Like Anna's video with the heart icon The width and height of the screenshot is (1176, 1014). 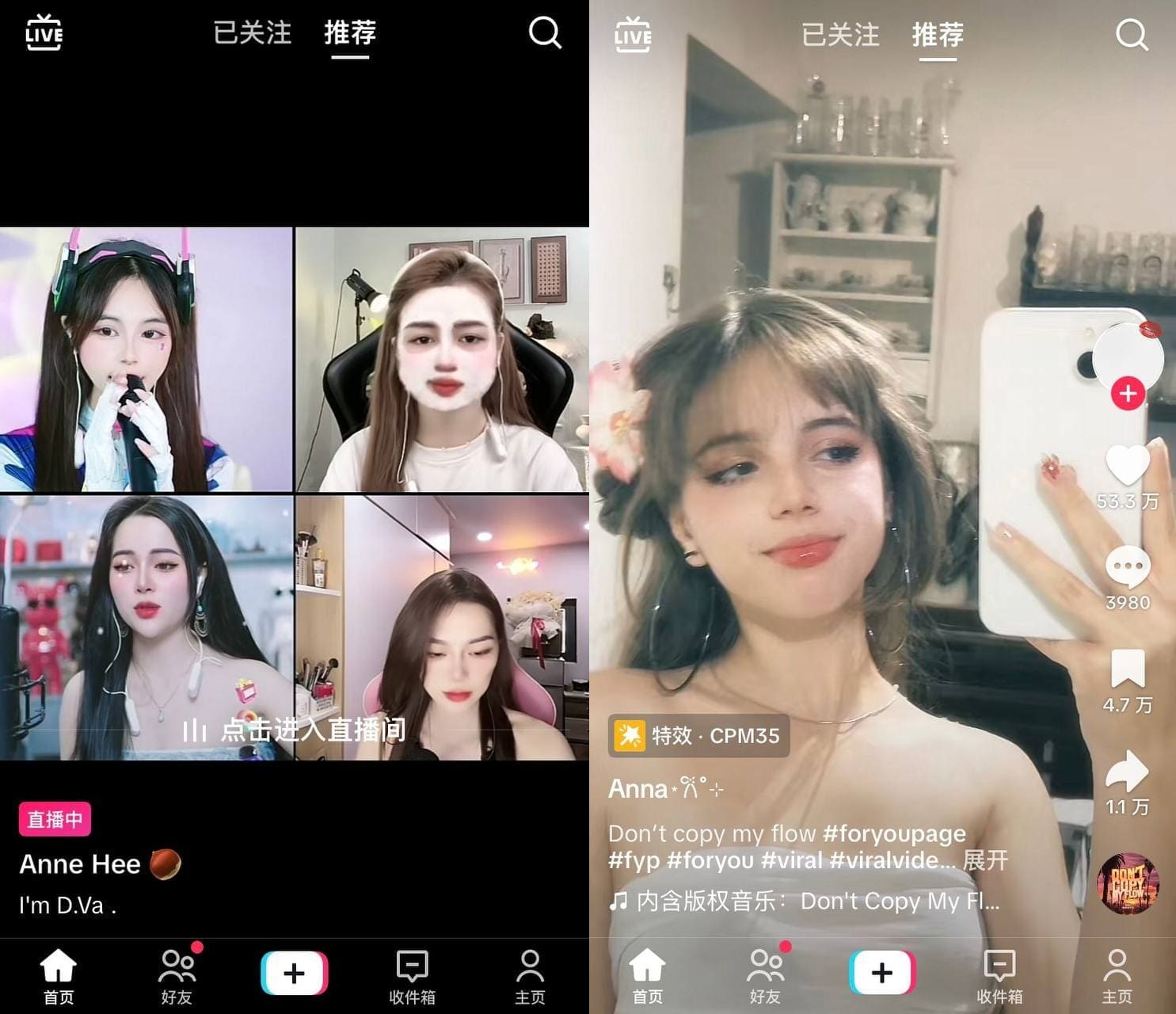(1128, 465)
